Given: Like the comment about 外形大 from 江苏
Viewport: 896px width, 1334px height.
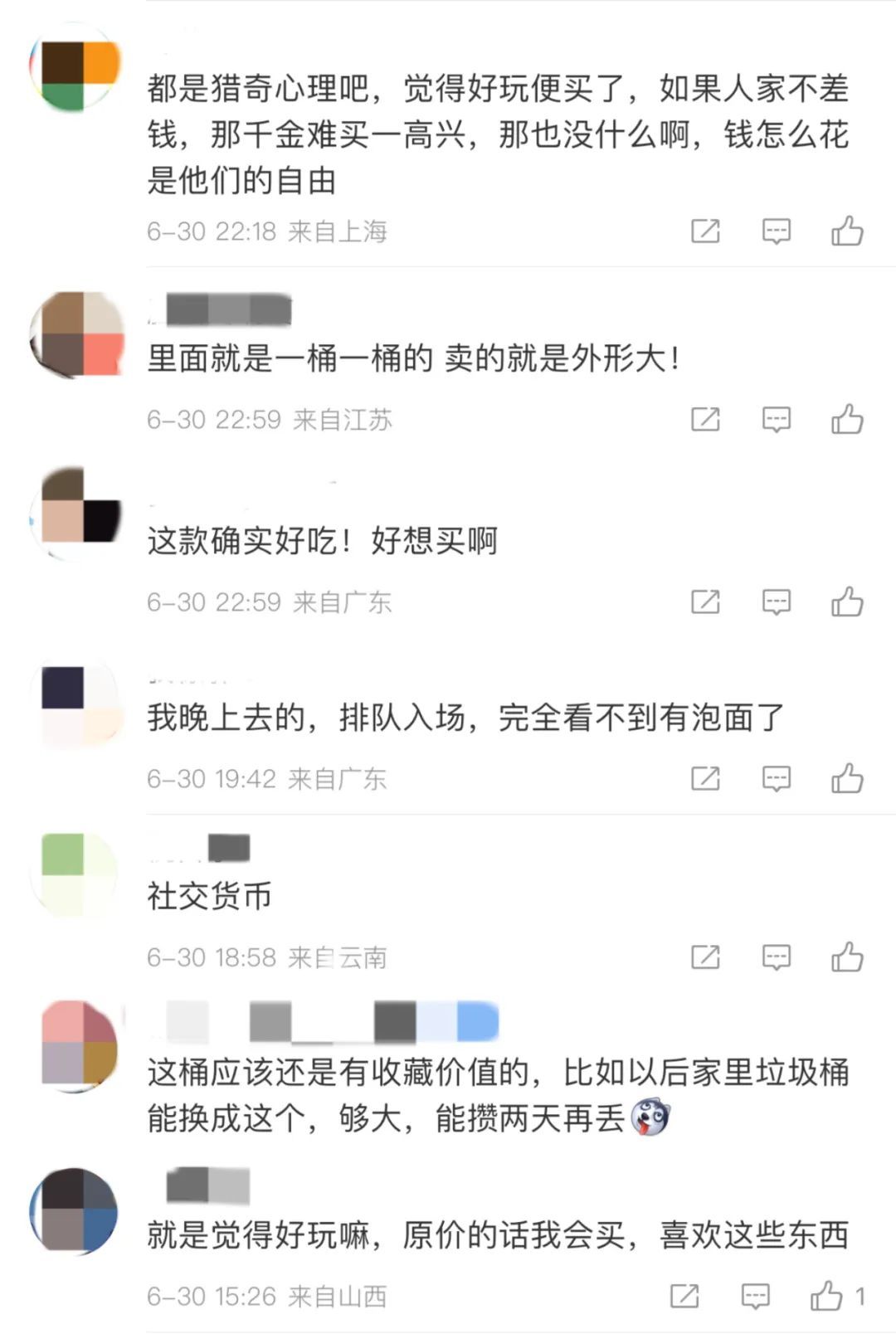Looking at the screenshot, I should click(847, 419).
